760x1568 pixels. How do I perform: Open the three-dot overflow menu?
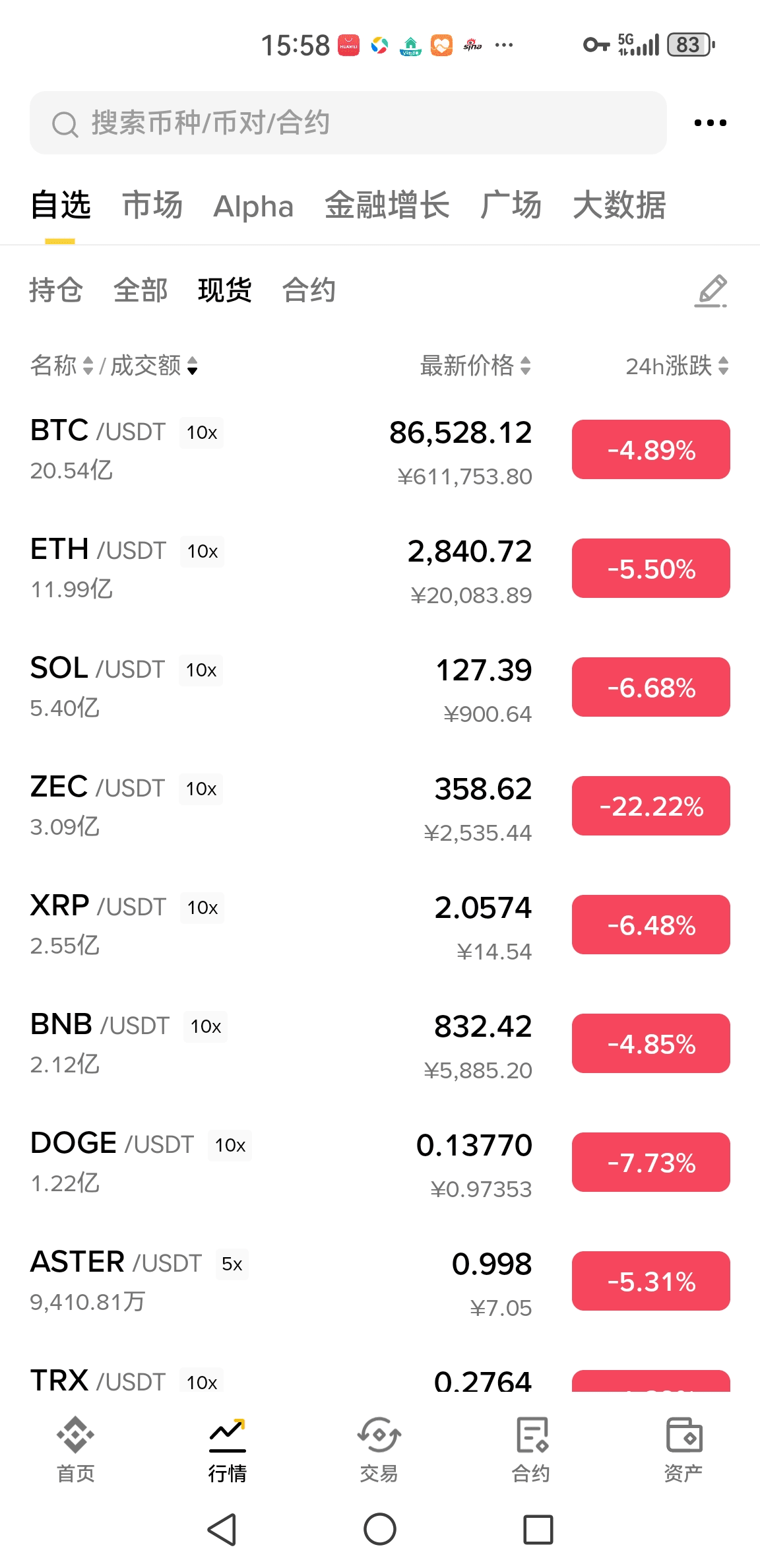coord(711,123)
